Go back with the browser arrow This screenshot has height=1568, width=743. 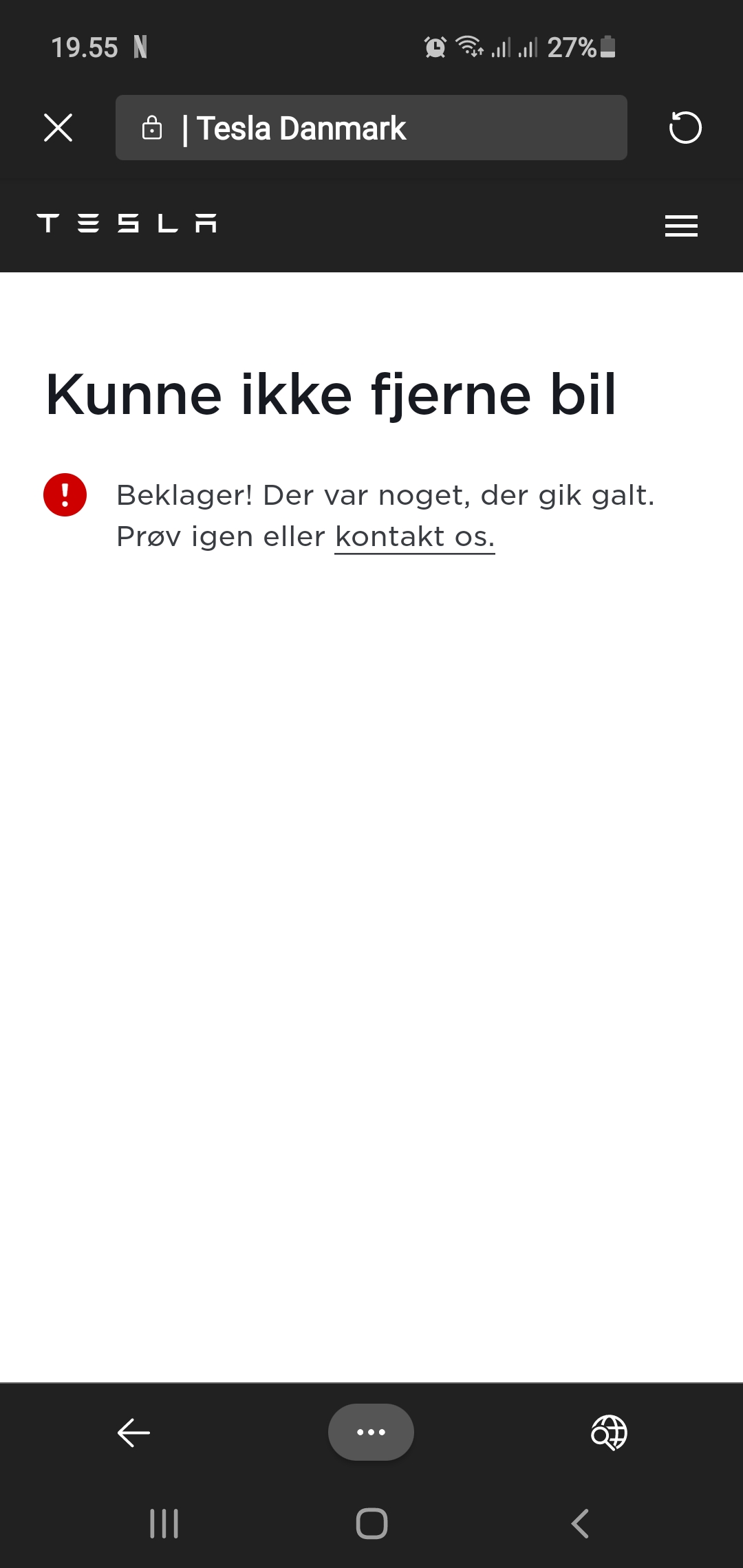[x=133, y=1433]
